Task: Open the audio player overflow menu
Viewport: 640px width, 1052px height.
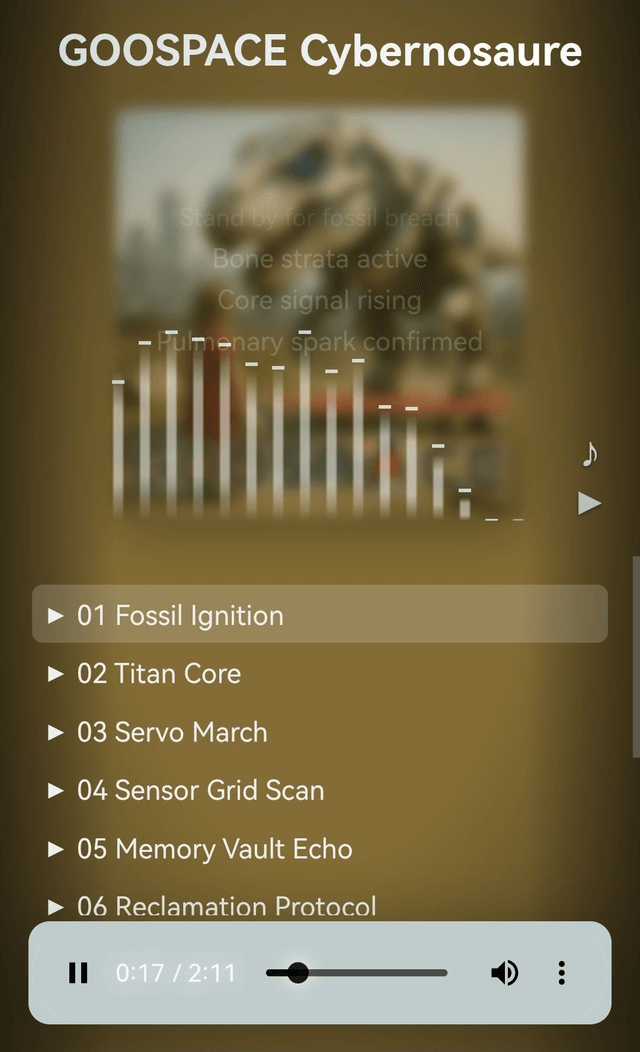Action: tap(562, 972)
